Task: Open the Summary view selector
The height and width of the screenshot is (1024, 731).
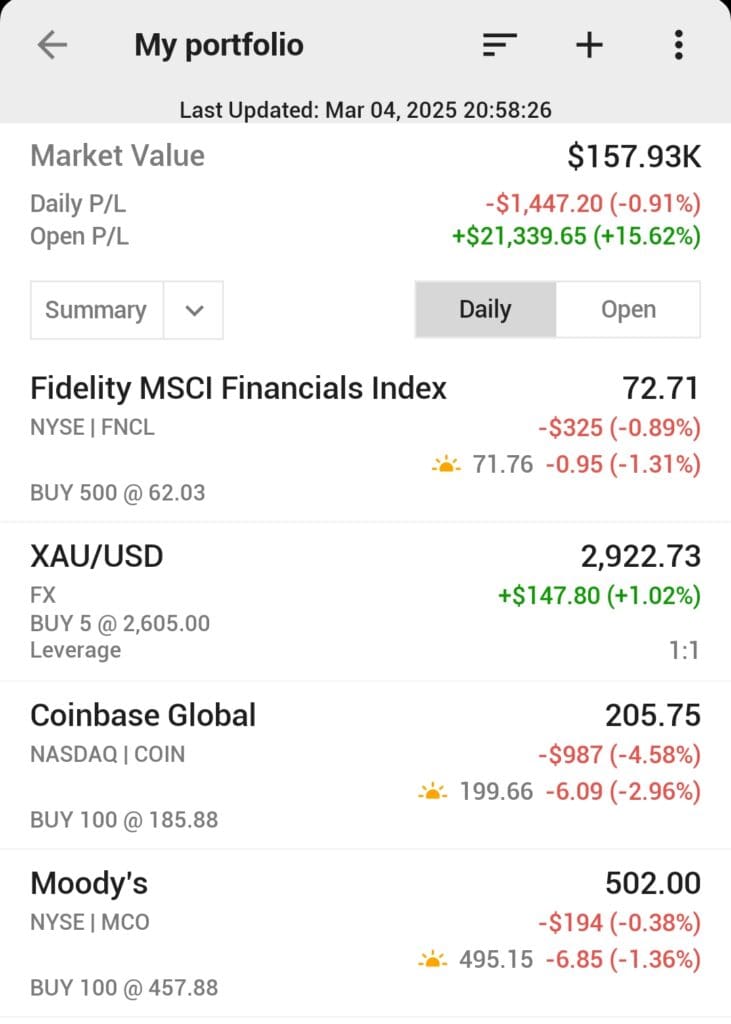Action: pyautogui.click(x=96, y=310)
